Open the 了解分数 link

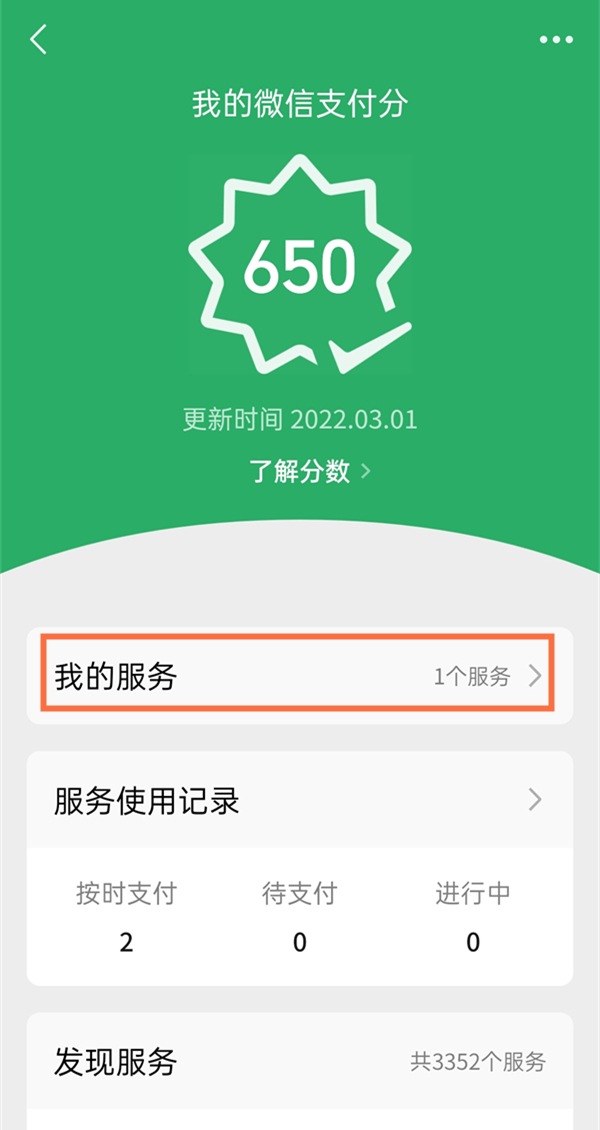click(309, 471)
